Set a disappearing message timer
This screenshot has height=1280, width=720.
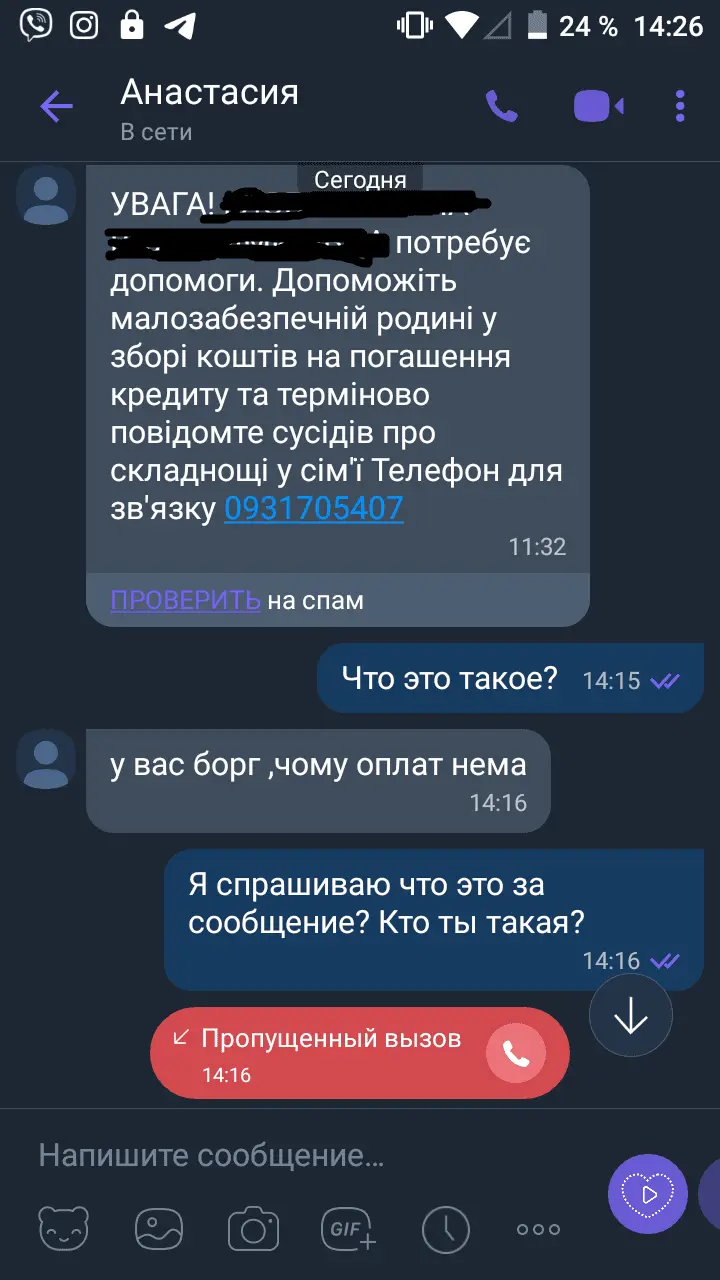pos(444,1229)
